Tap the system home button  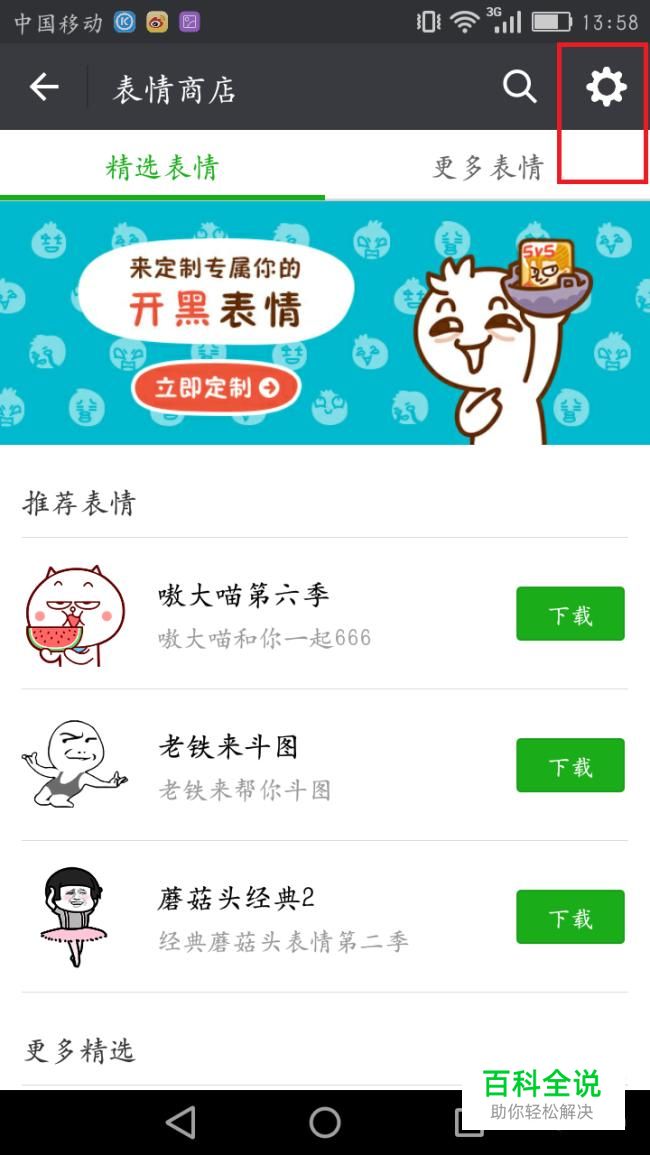(x=325, y=1122)
